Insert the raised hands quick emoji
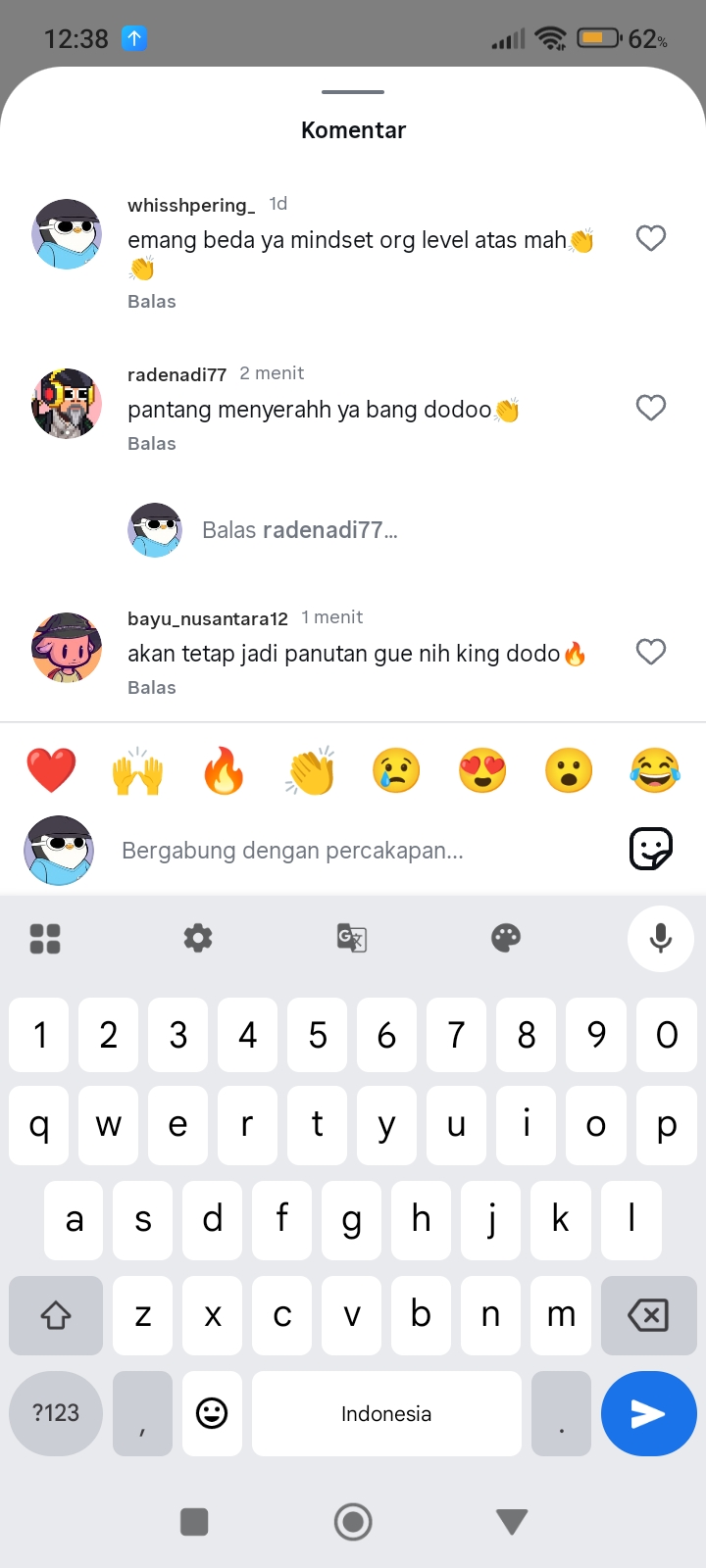Screen dimensions: 706x1568 point(137,770)
